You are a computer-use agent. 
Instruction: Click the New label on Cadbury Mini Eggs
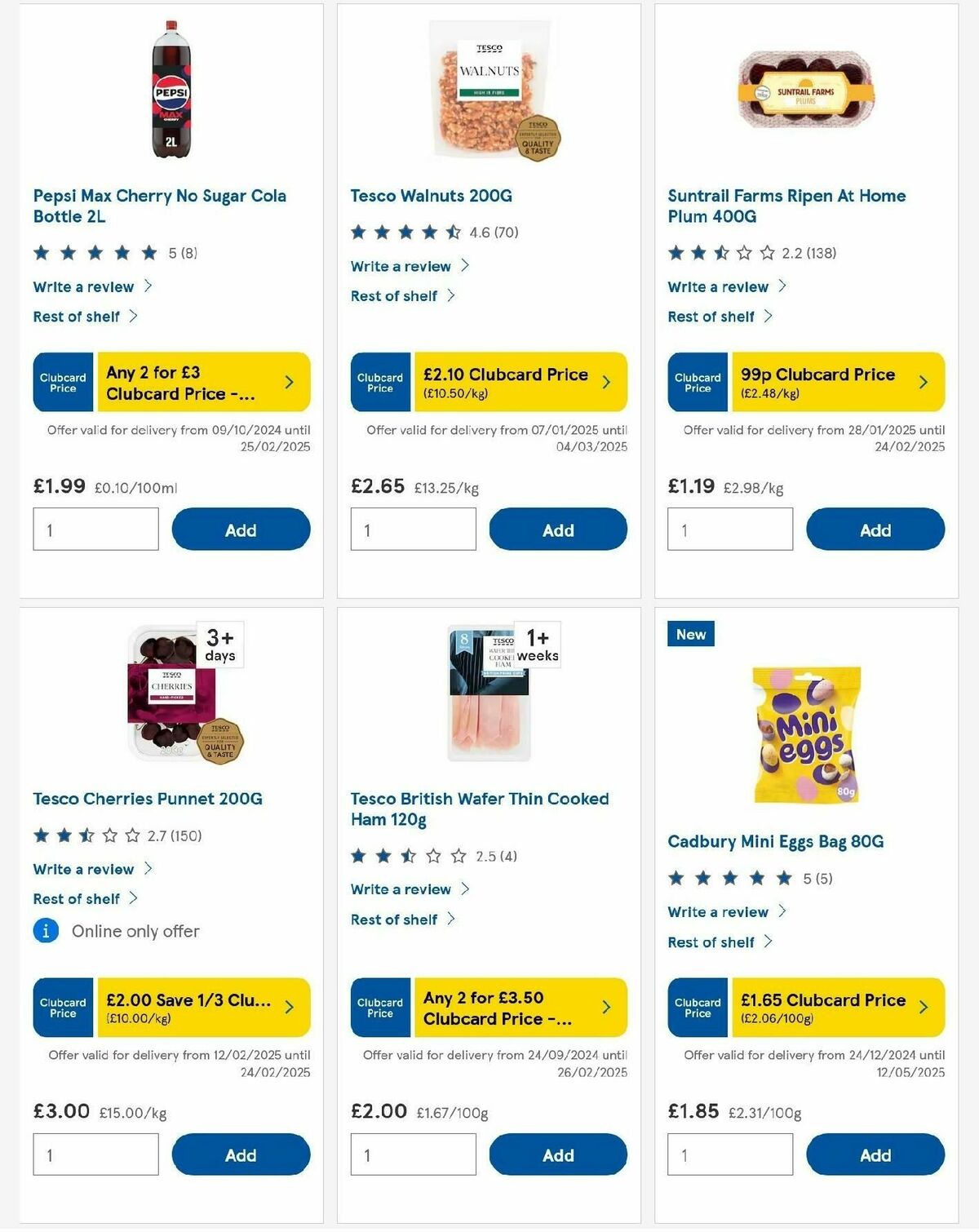pyautogui.click(x=689, y=633)
